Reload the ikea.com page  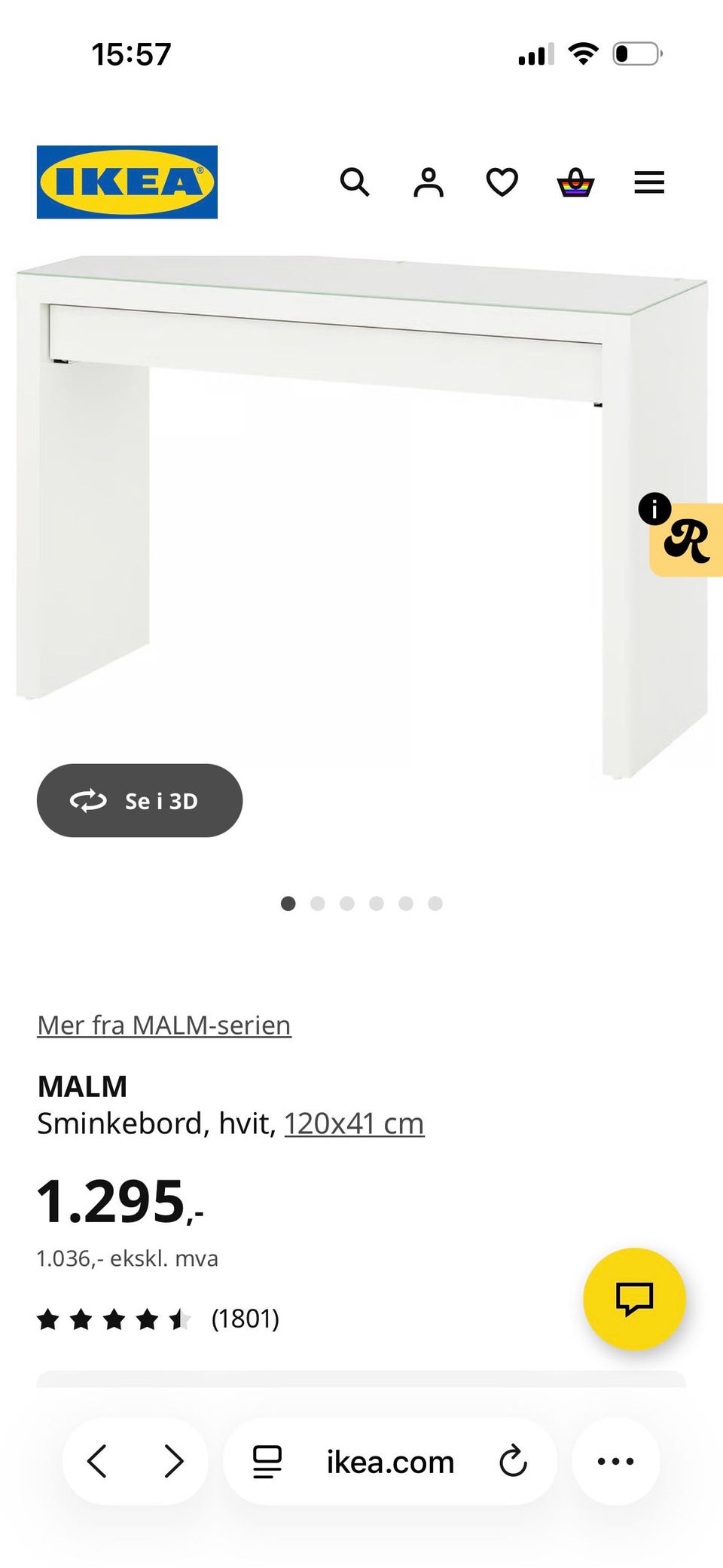514,1460
